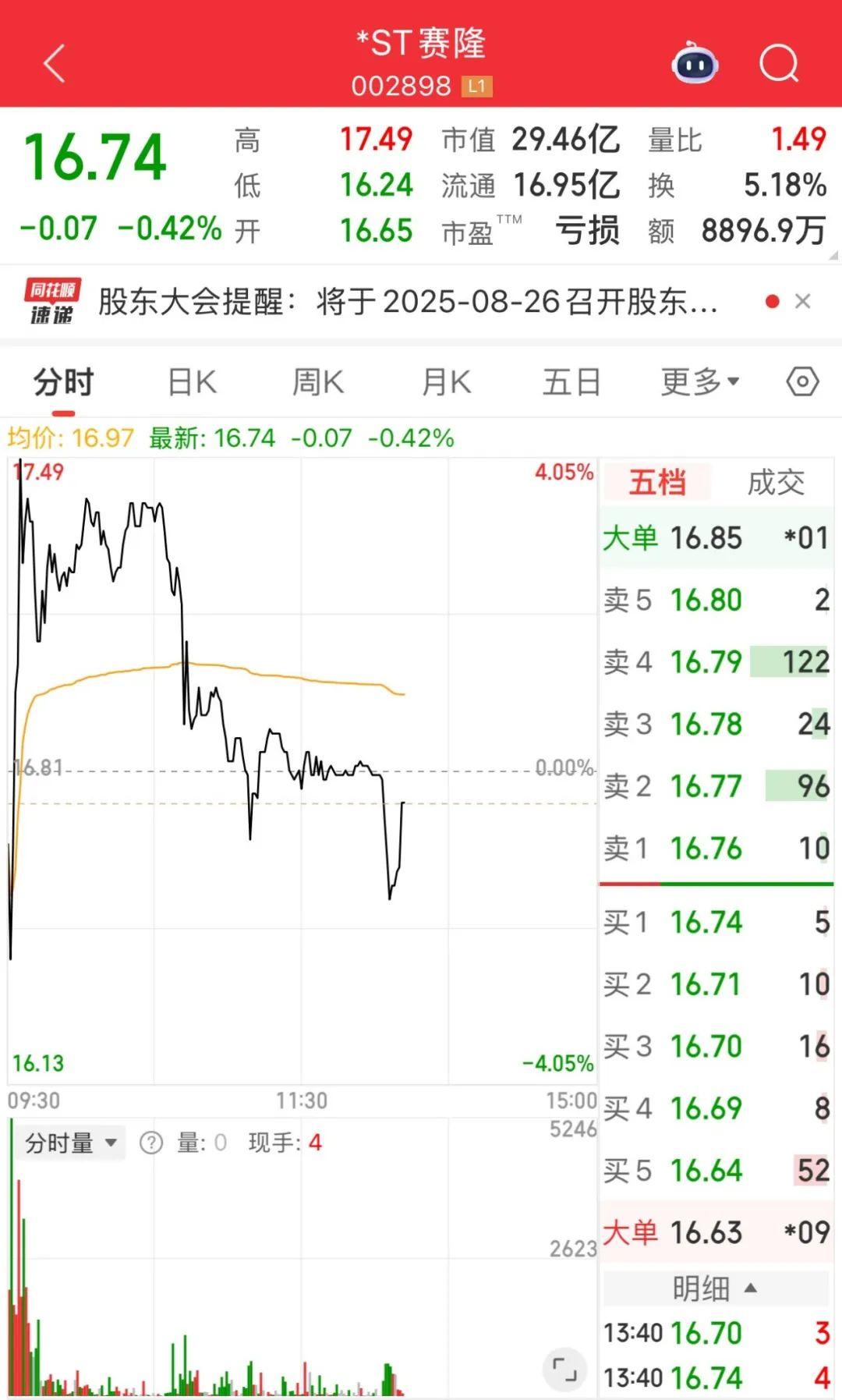Screen dimensions: 842x1400
Task: Tap the question mark help icon
Action: (150, 1143)
